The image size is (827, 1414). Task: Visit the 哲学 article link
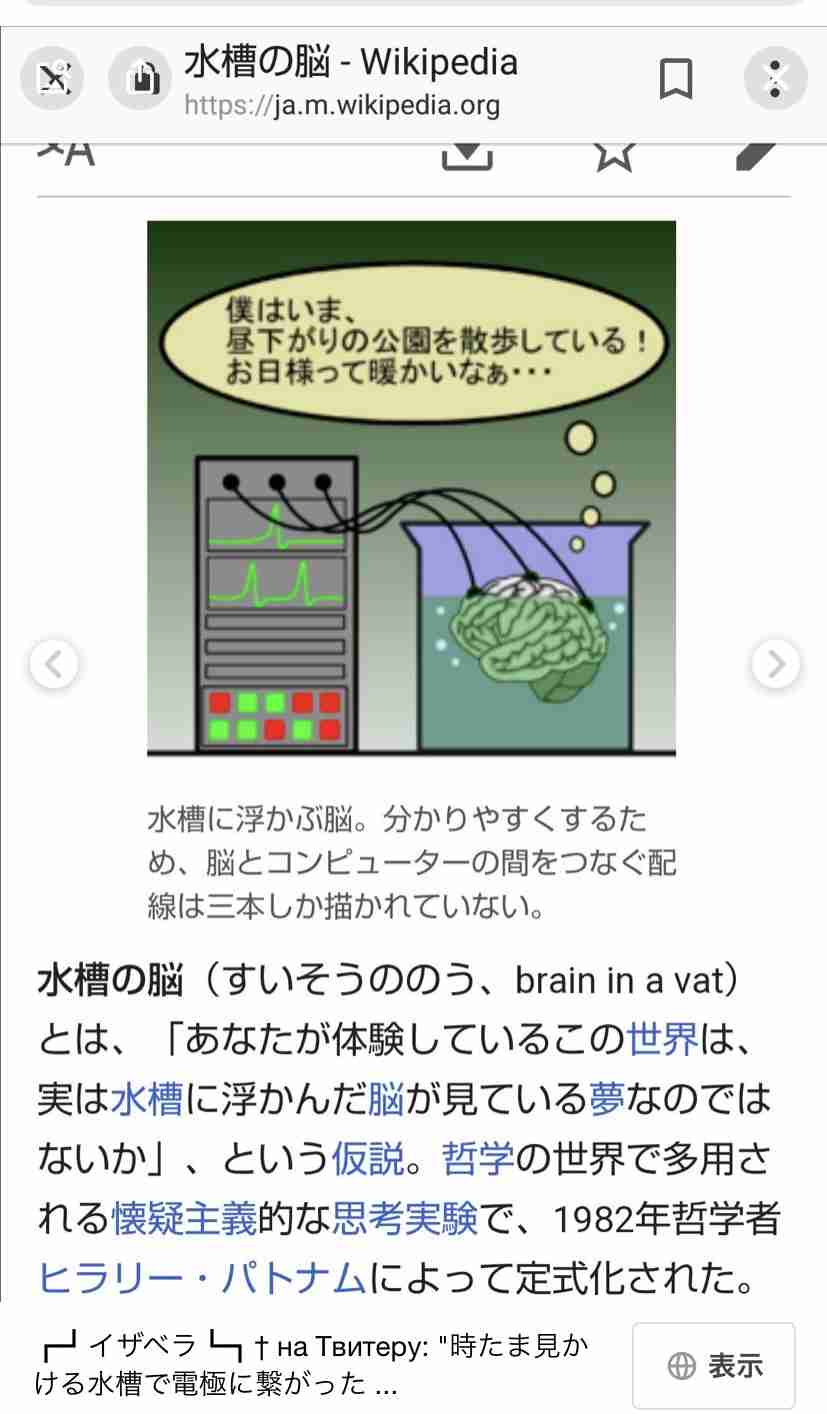coord(477,1159)
